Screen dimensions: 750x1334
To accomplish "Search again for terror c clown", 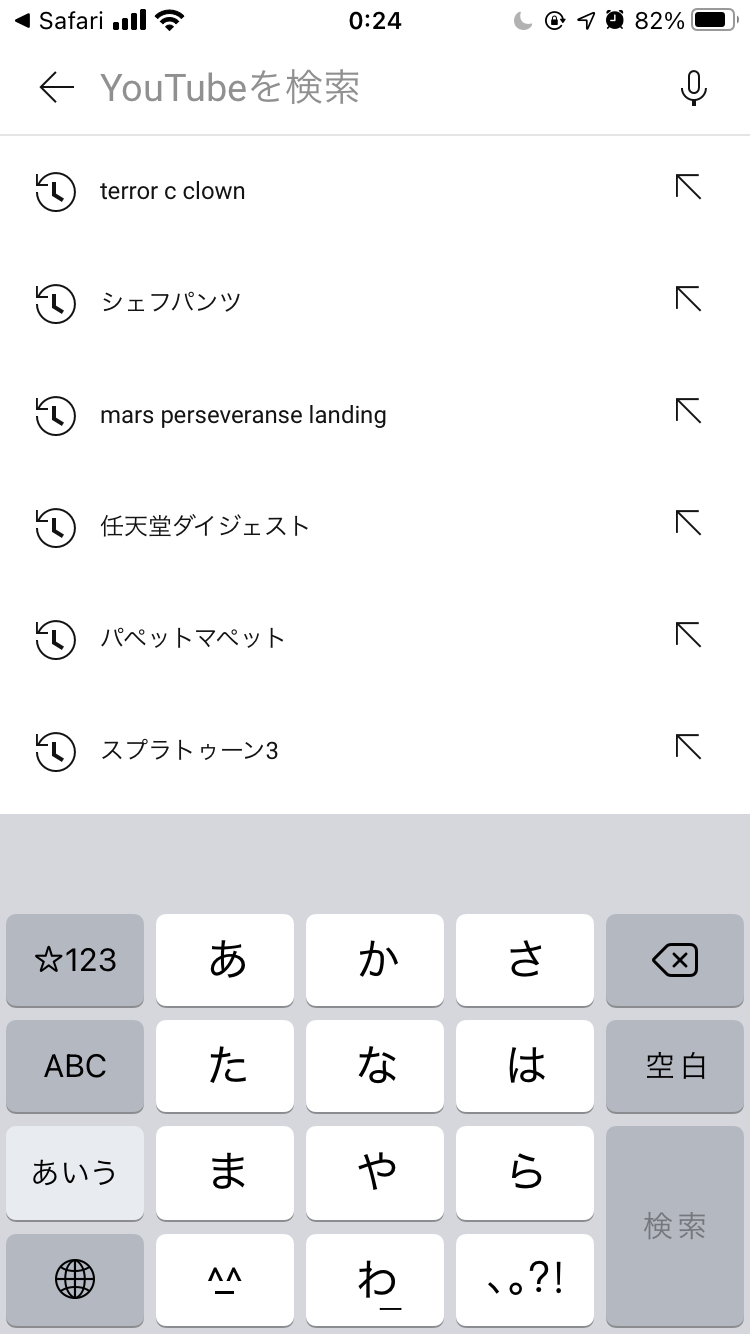I will tap(173, 191).
